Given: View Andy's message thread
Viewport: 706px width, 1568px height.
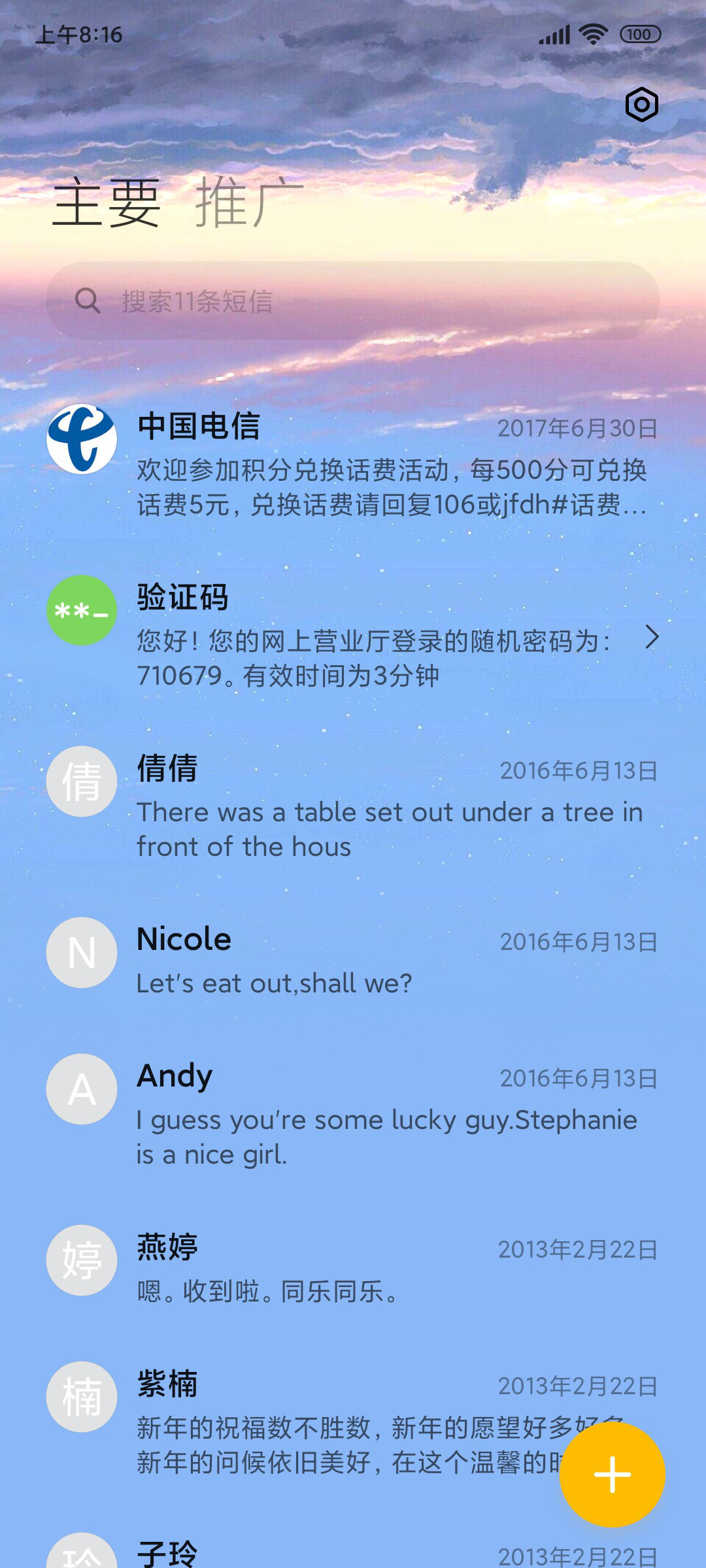Looking at the screenshot, I should pos(353,1115).
